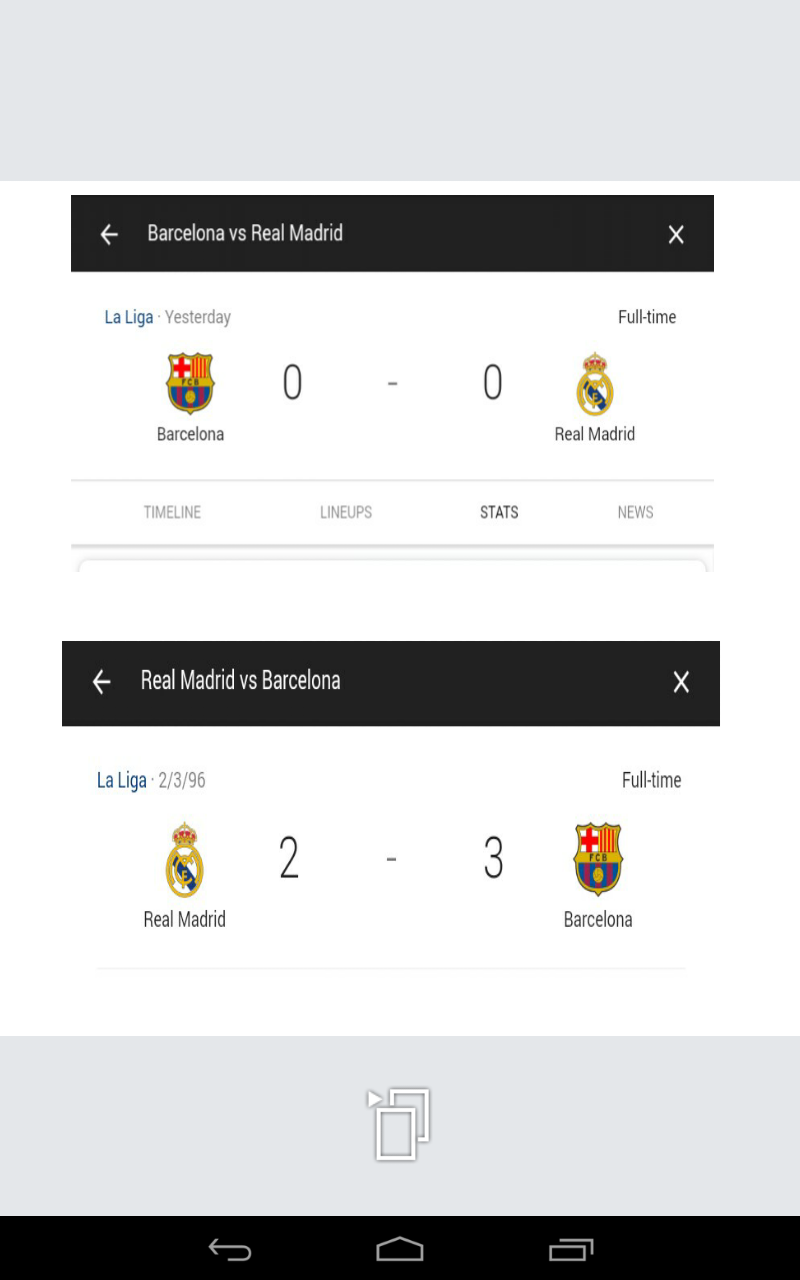This screenshot has height=1280, width=800.
Task: Tap the displayed match scores image
Action: pyautogui.click(x=400, y=608)
